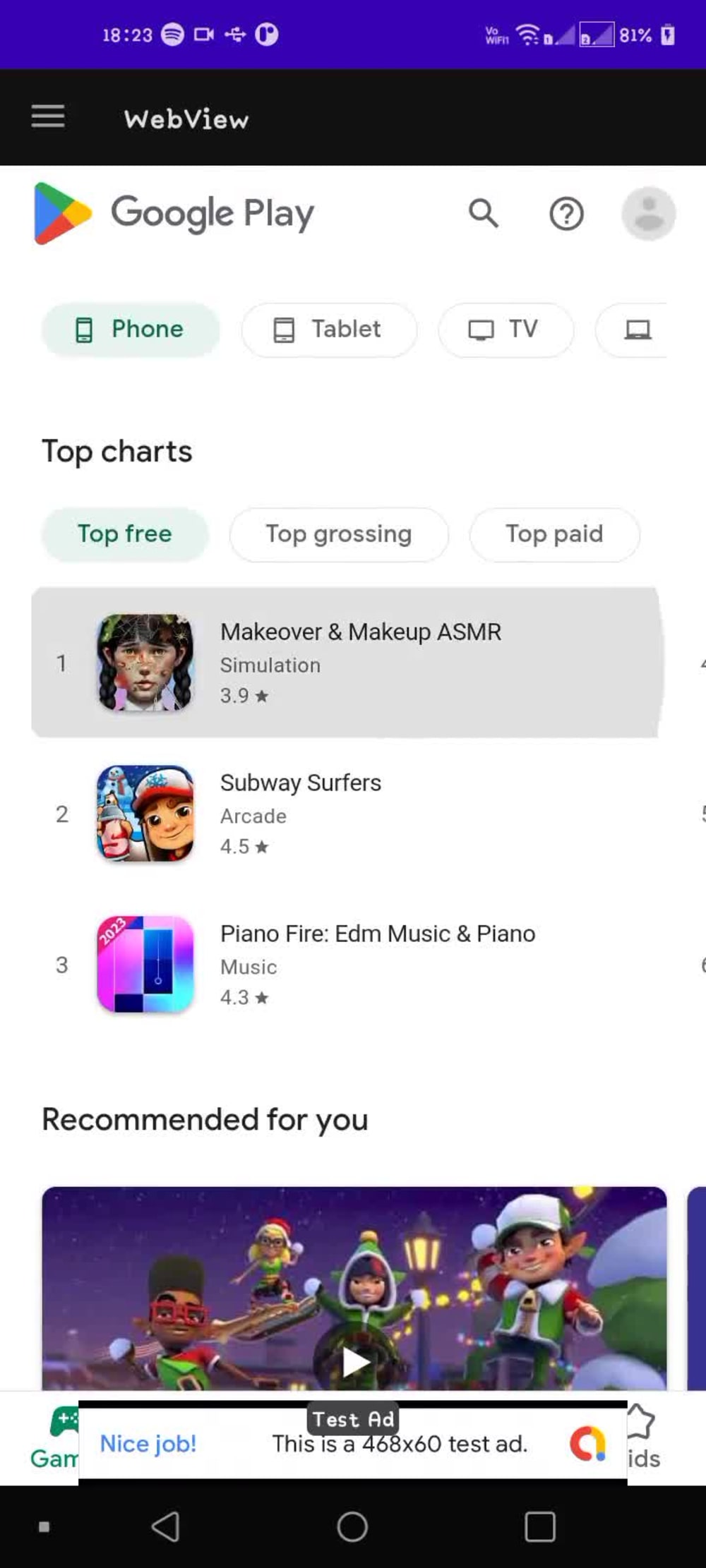The height and width of the screenshot is (1568, 706).
Task: Open the hamburger drawer menu
Action: point(48,116)
